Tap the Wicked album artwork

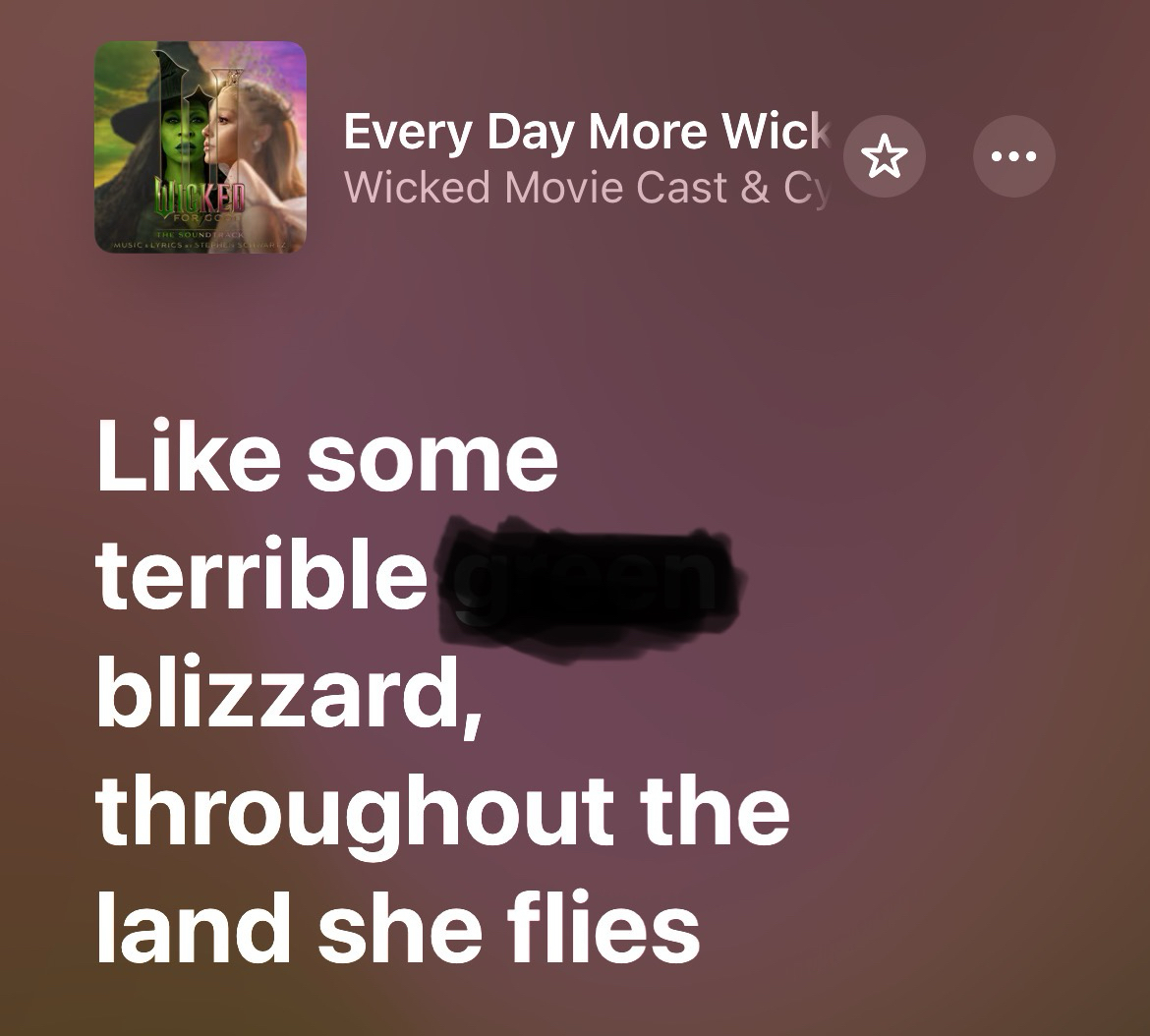(201, 147)
